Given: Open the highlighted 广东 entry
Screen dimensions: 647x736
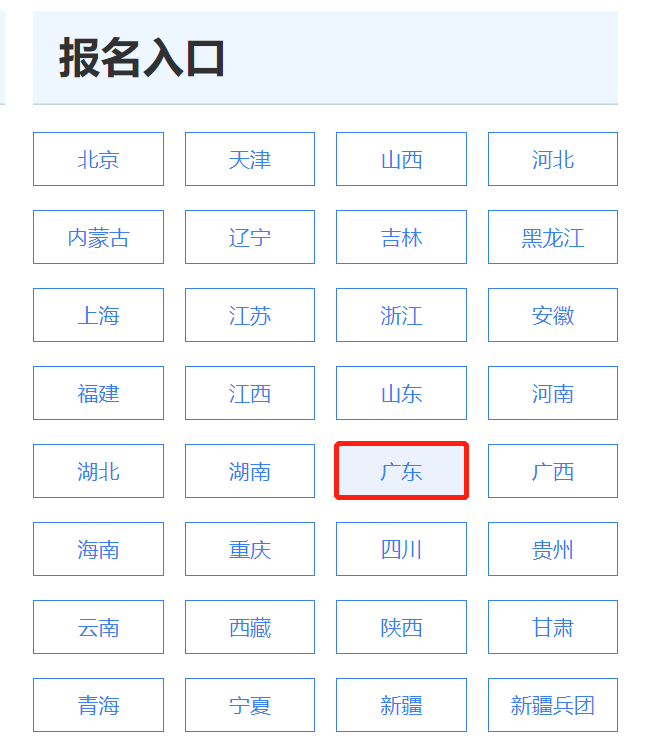Looking at the screenshot, I should [x=401, y=471].
